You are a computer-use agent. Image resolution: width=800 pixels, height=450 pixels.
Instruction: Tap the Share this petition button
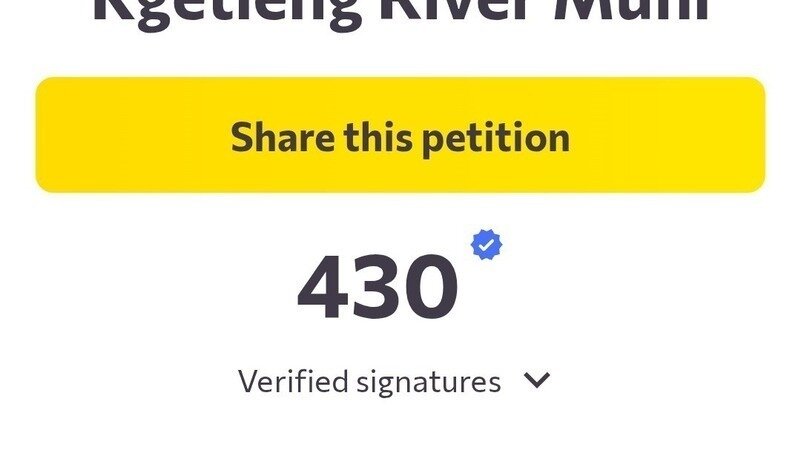pos(400,135)
